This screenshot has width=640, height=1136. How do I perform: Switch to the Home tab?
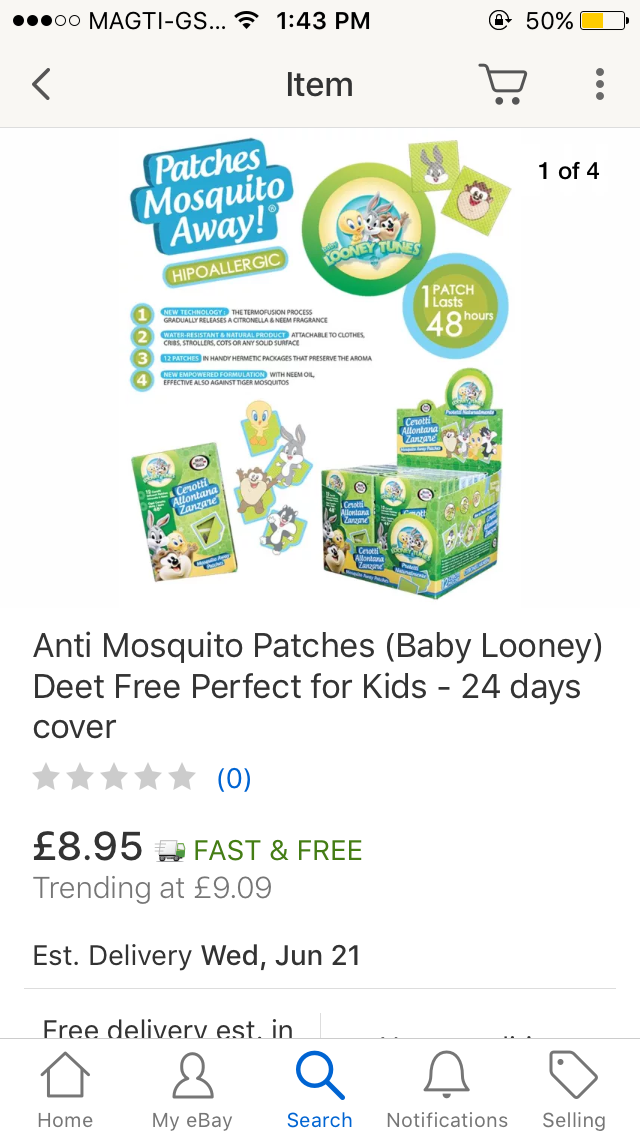point(65,1090)
